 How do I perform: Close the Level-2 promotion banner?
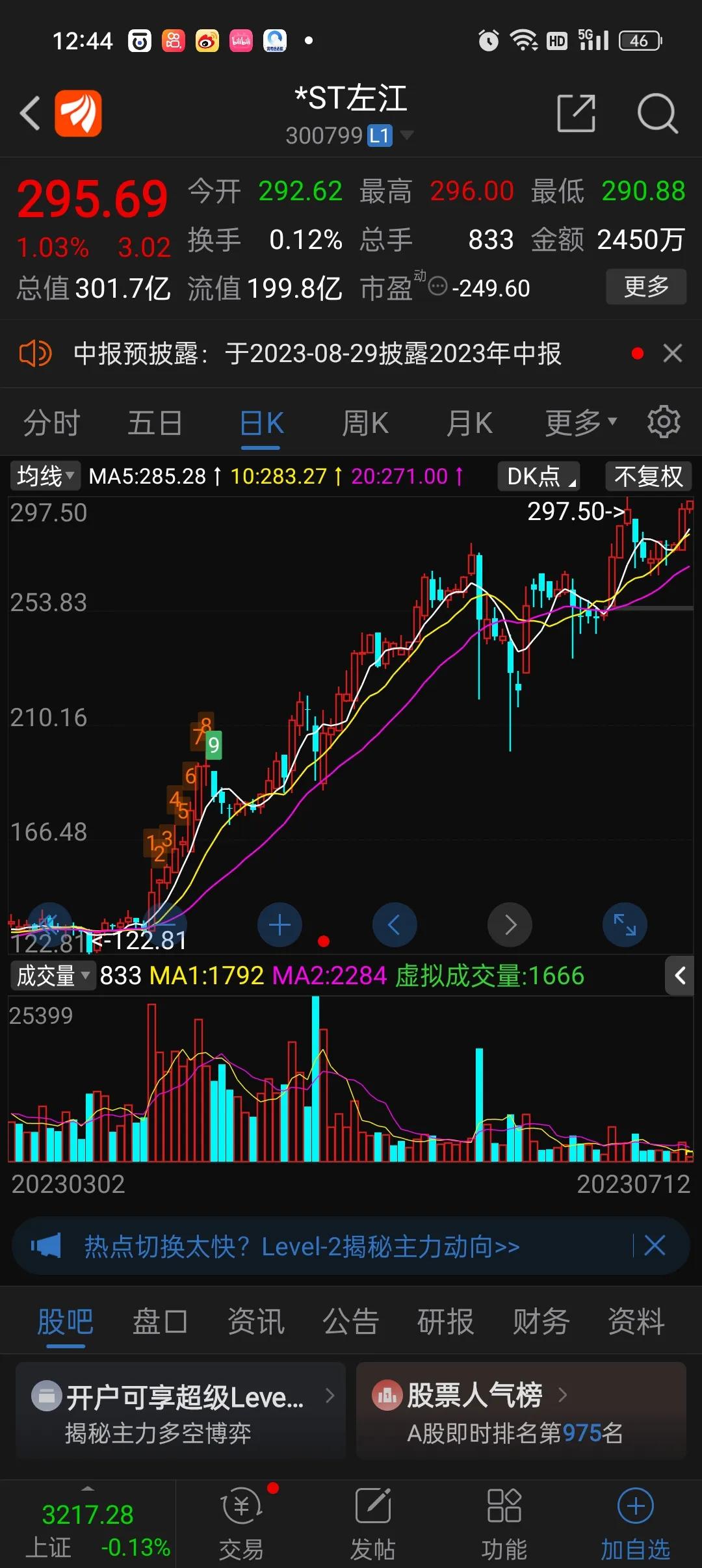click(x=655, y=1246)
